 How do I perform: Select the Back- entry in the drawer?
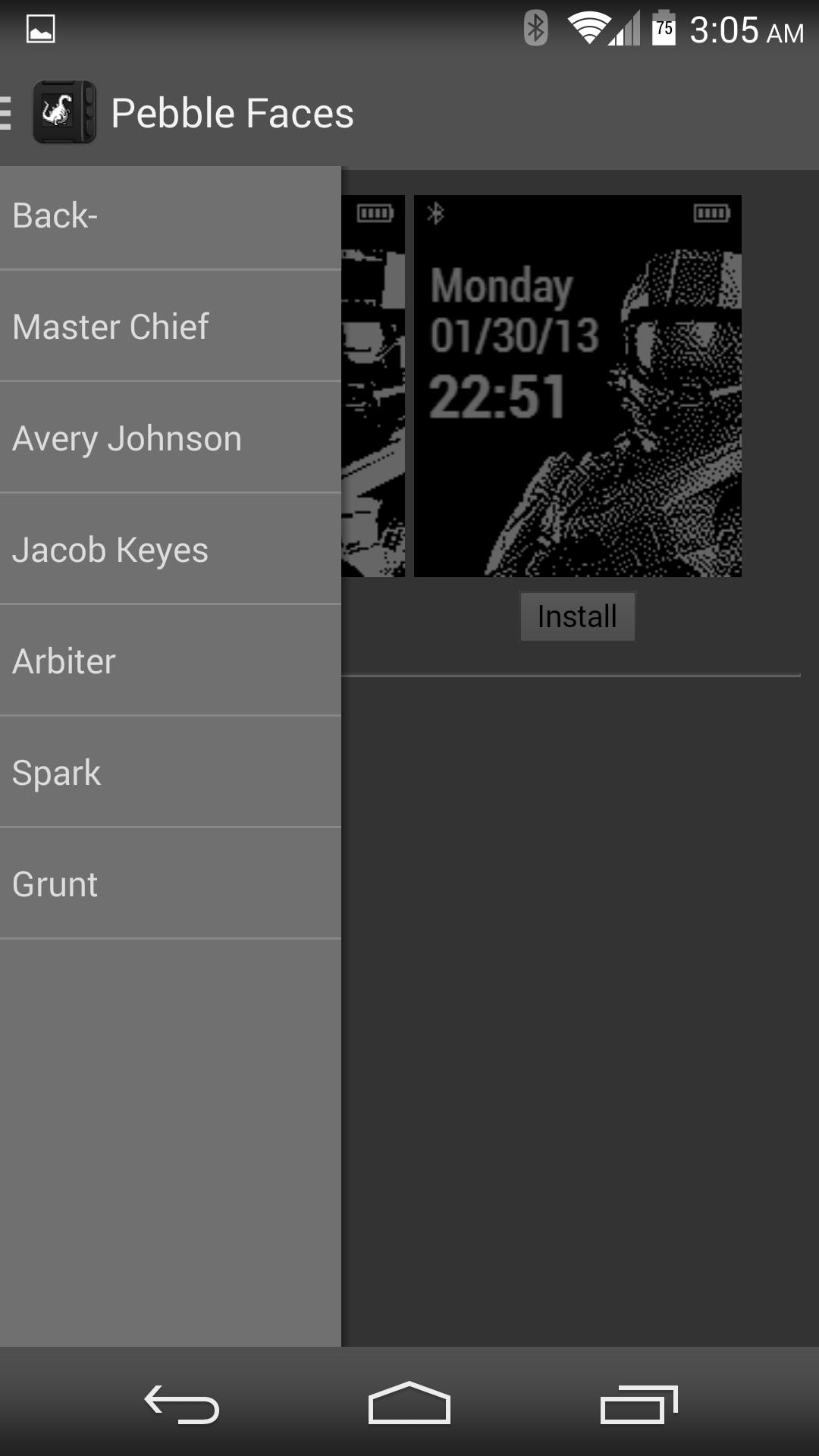(x=170, y=216)
